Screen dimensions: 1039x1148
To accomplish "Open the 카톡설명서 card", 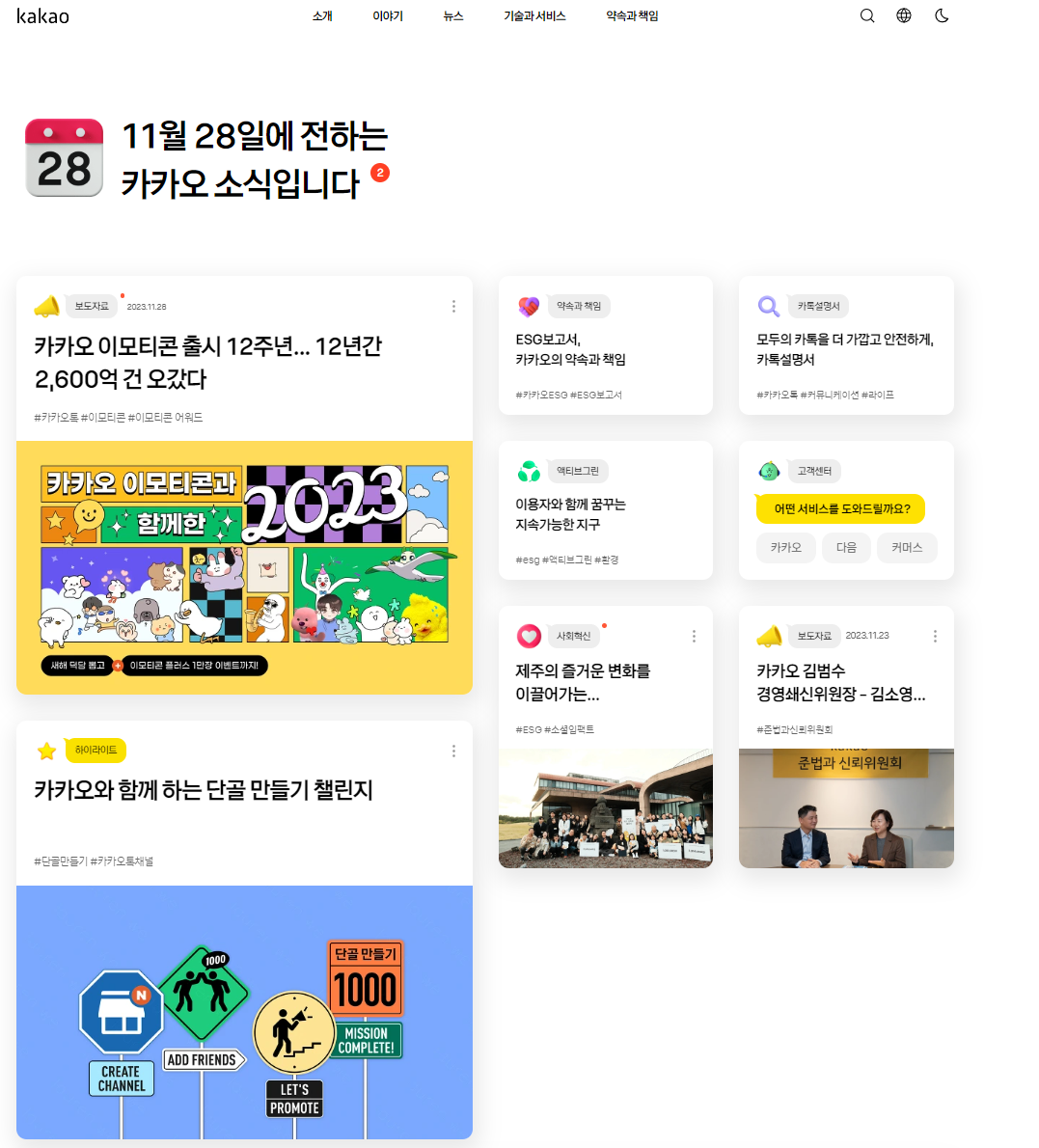I will pyautogui.click(x=845, y=349).
